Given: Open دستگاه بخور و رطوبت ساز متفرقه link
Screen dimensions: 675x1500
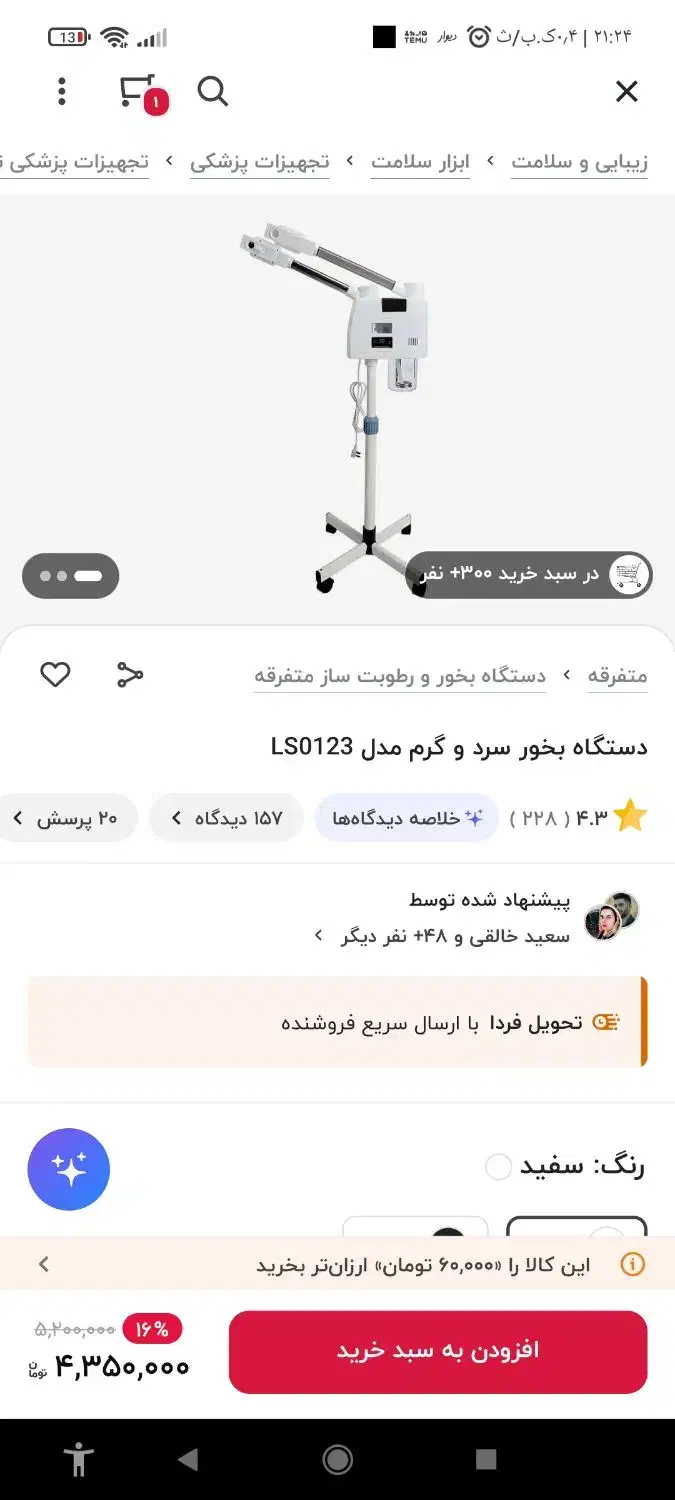Looking at the screenshot, I should pyautogui.click(x=400, y=676).
